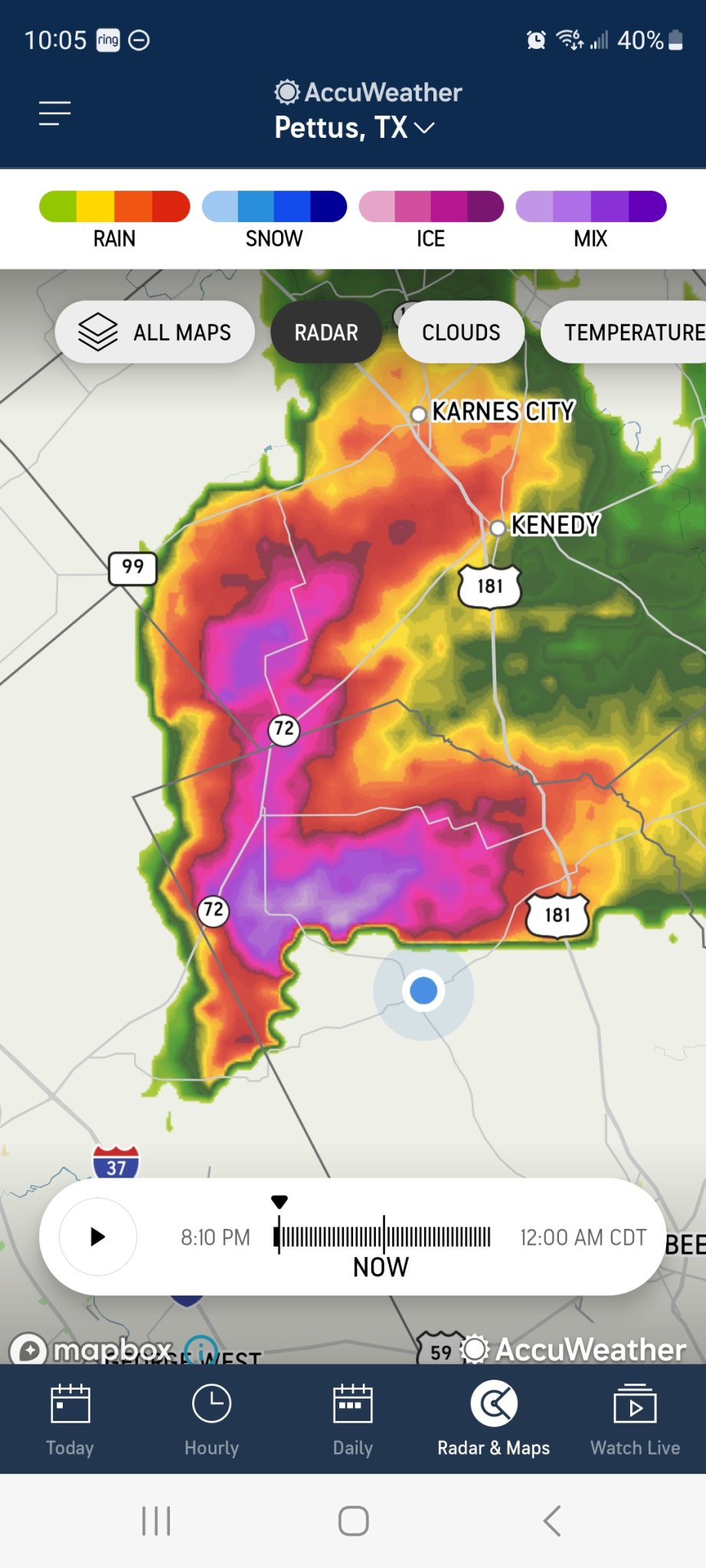706x1568 pixels.
Task: Open the hamburger navigation menu
Action: [x=55, y=113]
